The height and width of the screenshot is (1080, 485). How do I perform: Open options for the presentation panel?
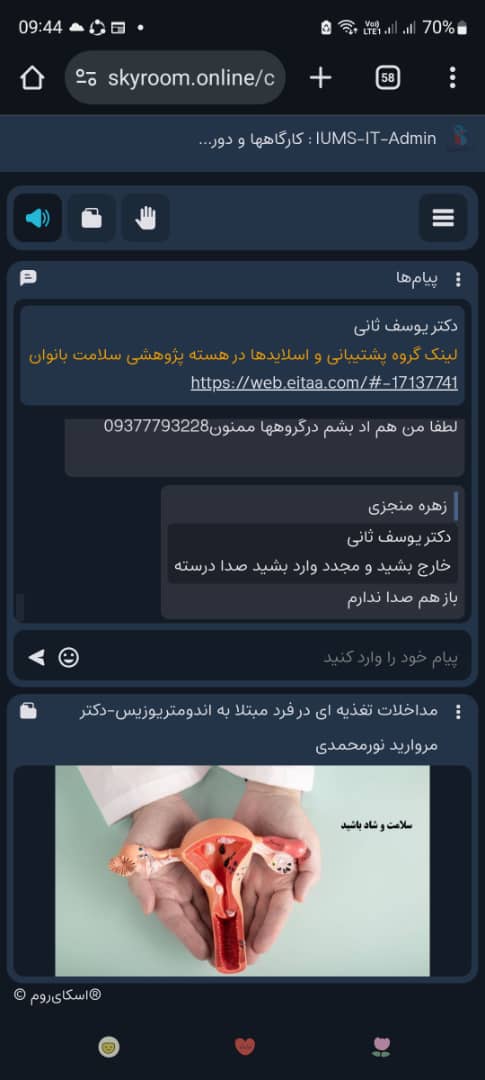pos(458,712)
